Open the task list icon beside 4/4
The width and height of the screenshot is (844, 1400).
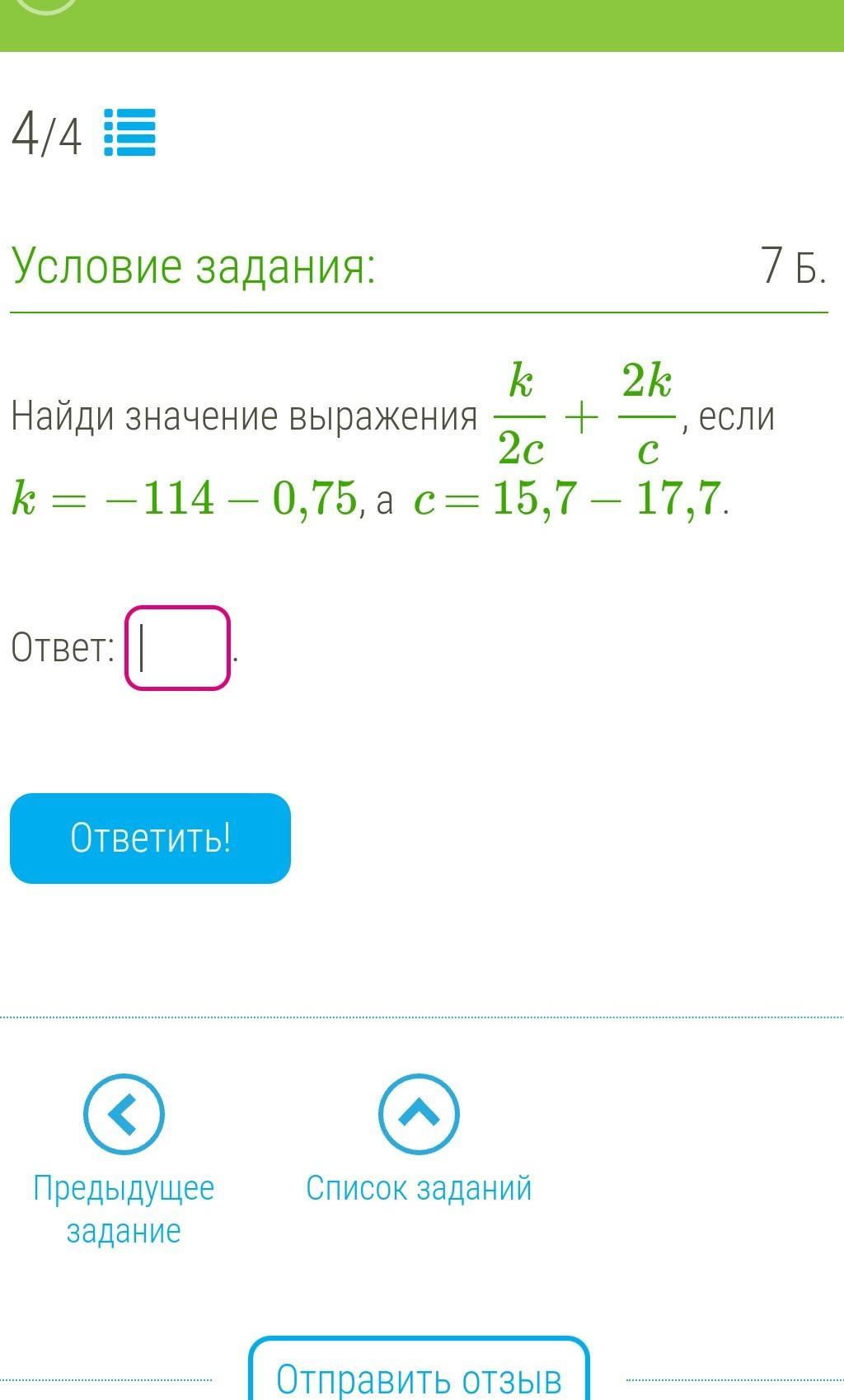129,134
